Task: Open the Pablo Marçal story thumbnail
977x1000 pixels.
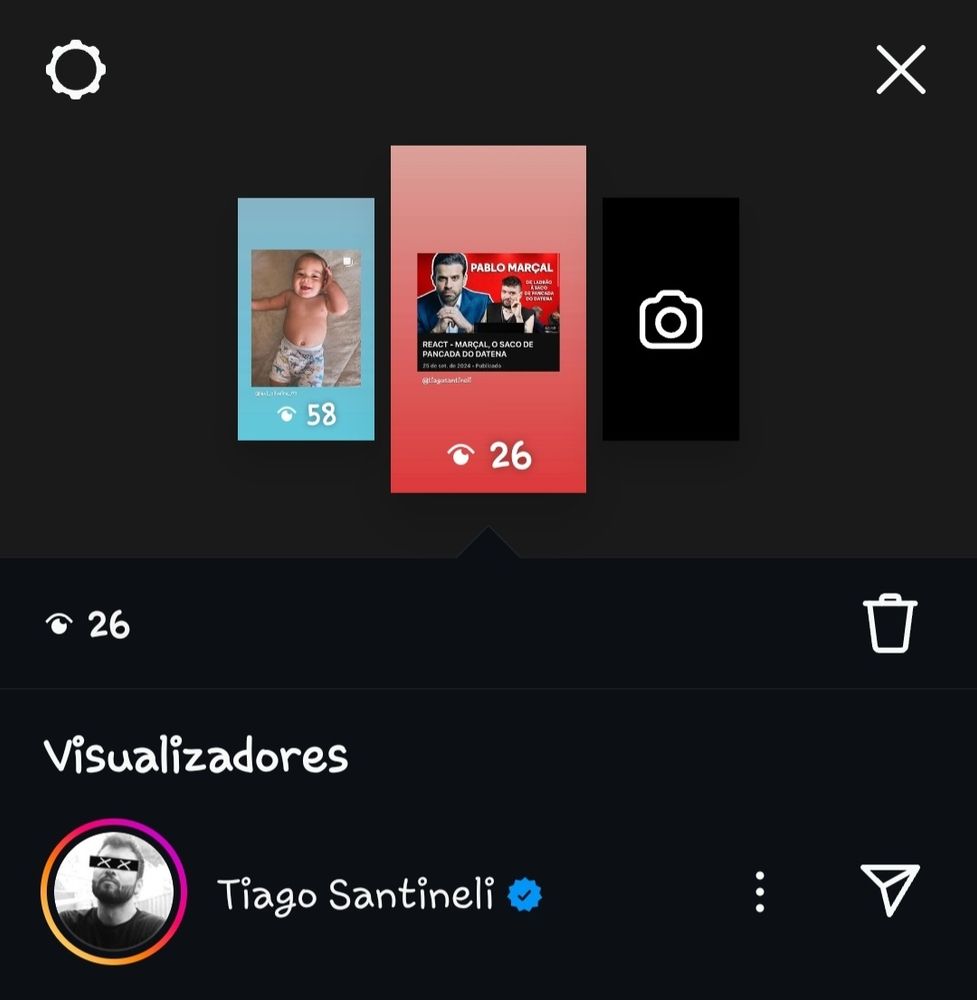Action: (488, 319)
